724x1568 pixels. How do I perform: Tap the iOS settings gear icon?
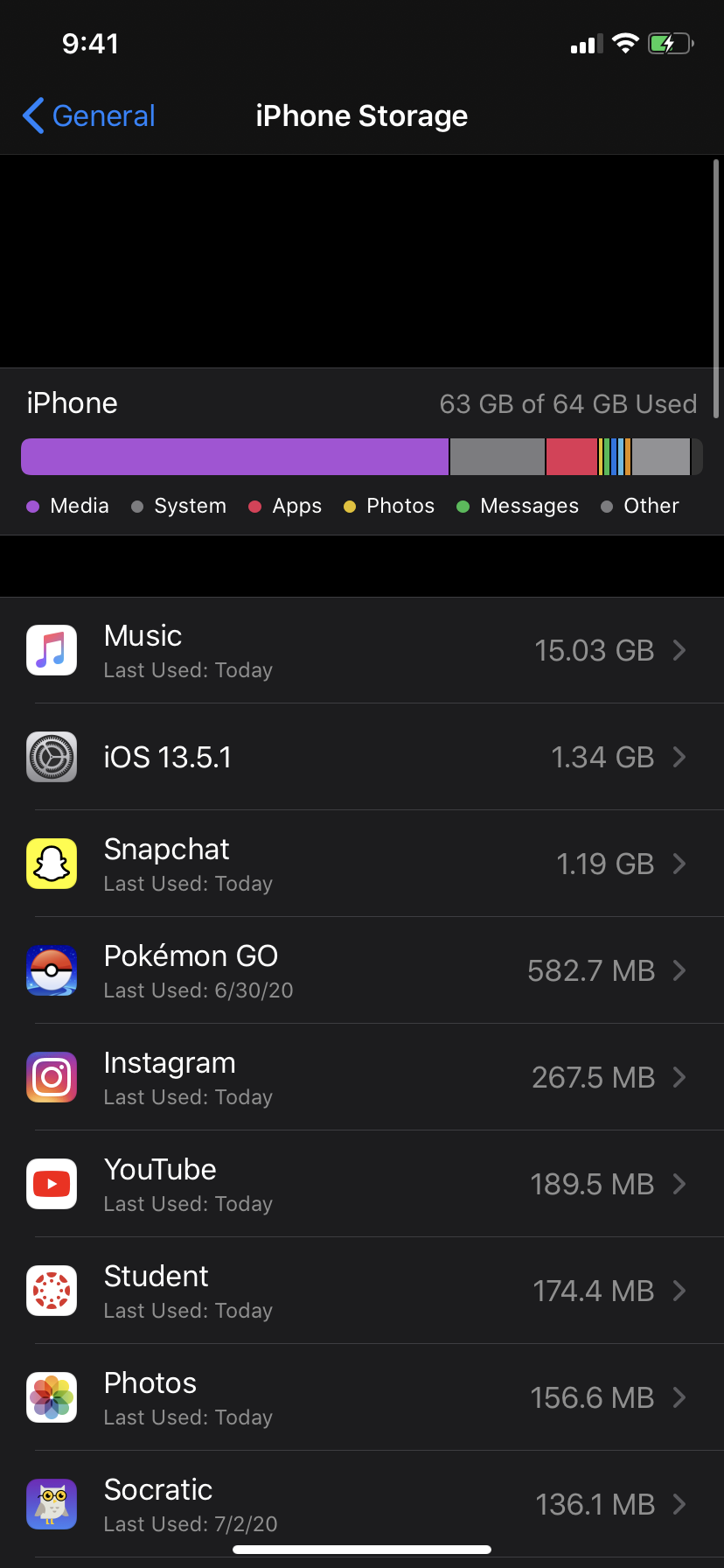52,757
